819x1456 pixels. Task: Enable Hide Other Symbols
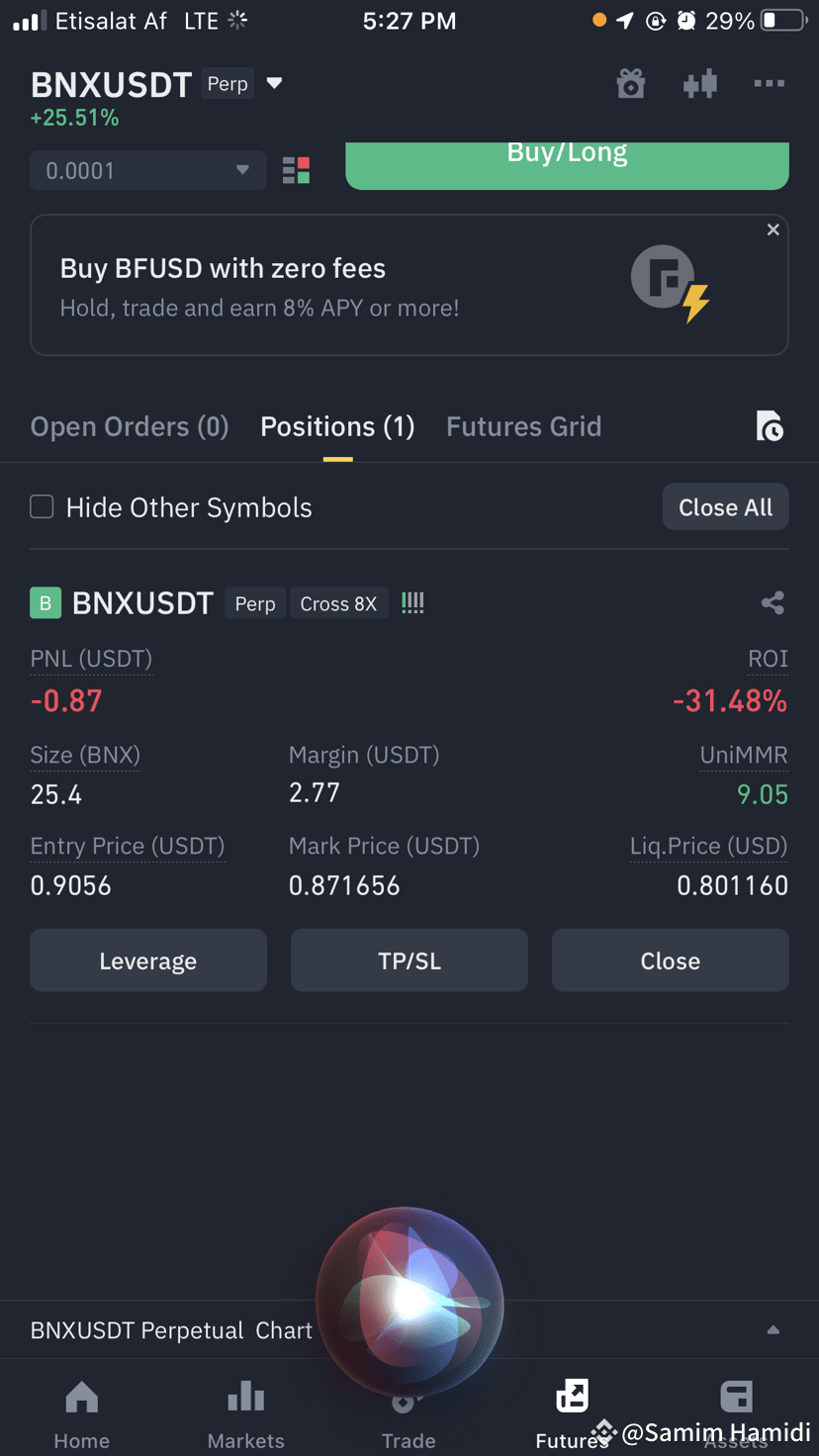(42, 506)
